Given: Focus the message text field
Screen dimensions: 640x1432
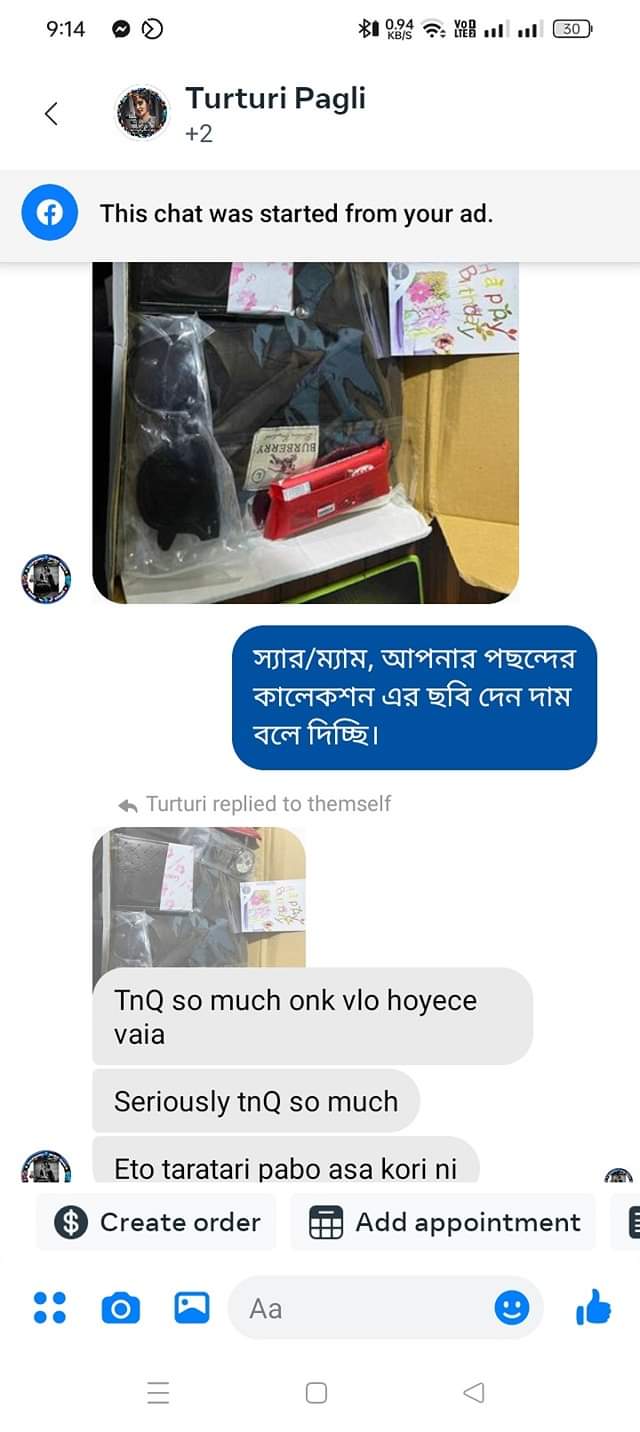Looking at the screenshot, I should coord(360,1308).
